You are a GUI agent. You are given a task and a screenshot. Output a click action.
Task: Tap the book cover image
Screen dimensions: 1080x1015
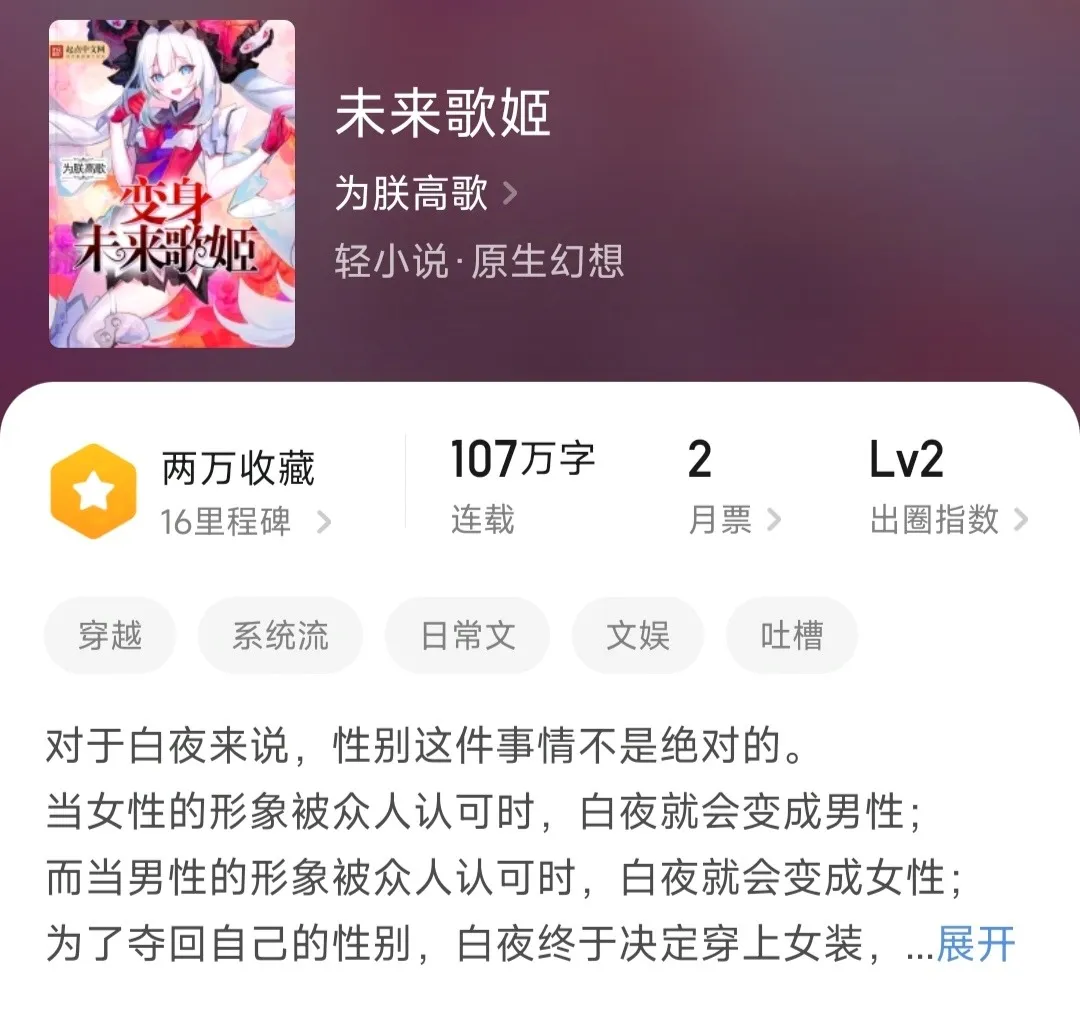tap(172, 184)
